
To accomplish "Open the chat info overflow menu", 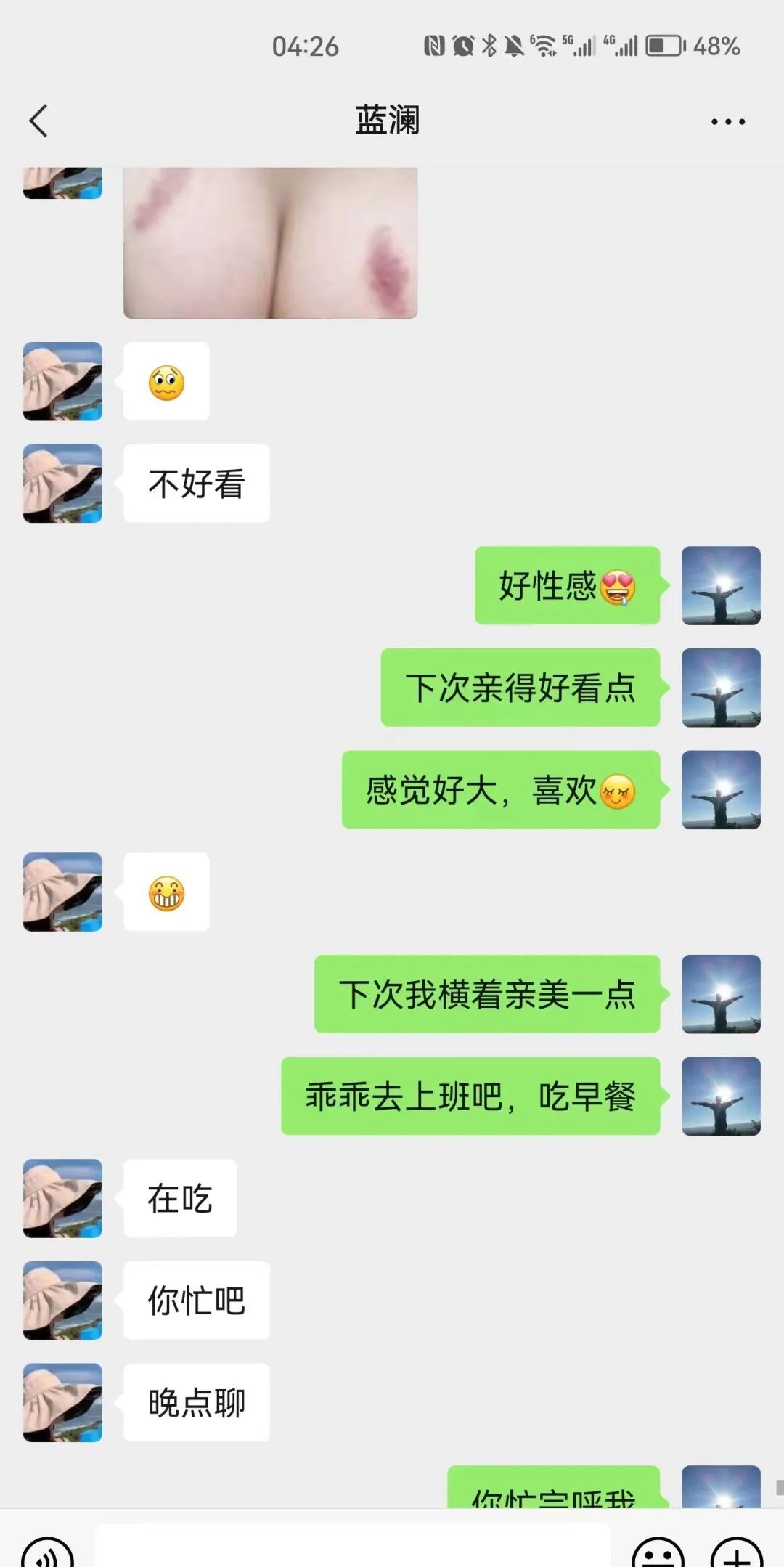I will tap(727, 121).
